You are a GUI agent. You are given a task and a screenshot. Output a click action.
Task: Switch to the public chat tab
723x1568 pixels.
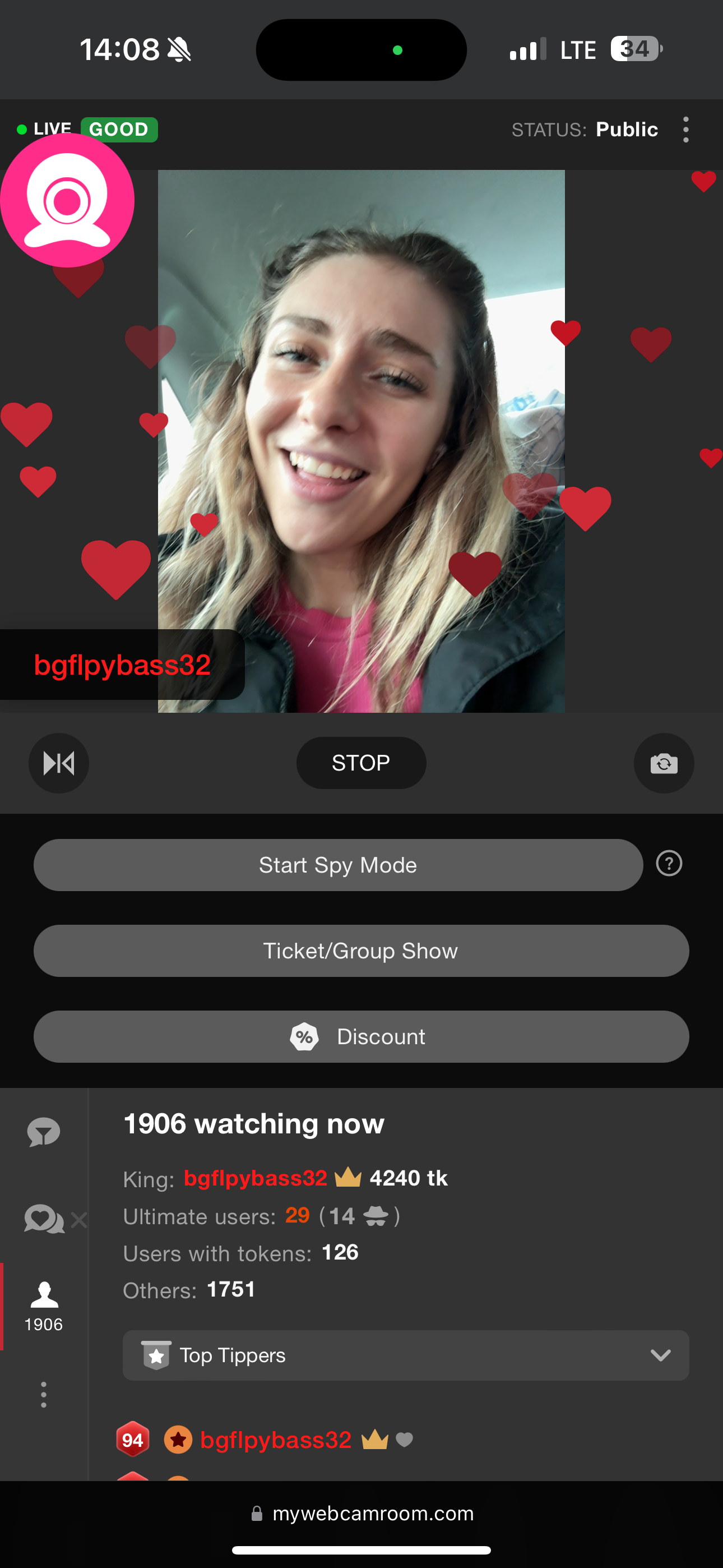click(44, 1132)
